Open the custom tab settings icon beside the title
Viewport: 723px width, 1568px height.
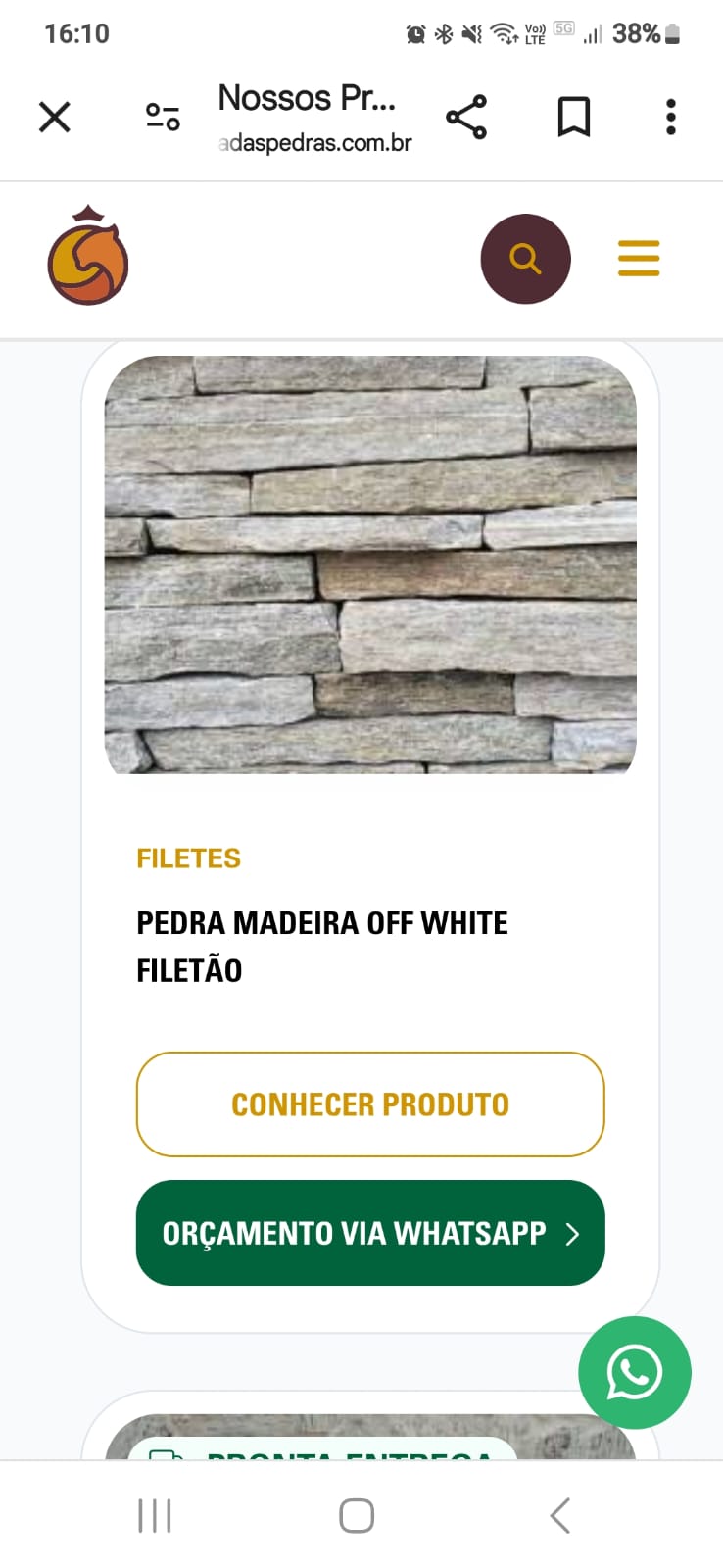point(161,116)
